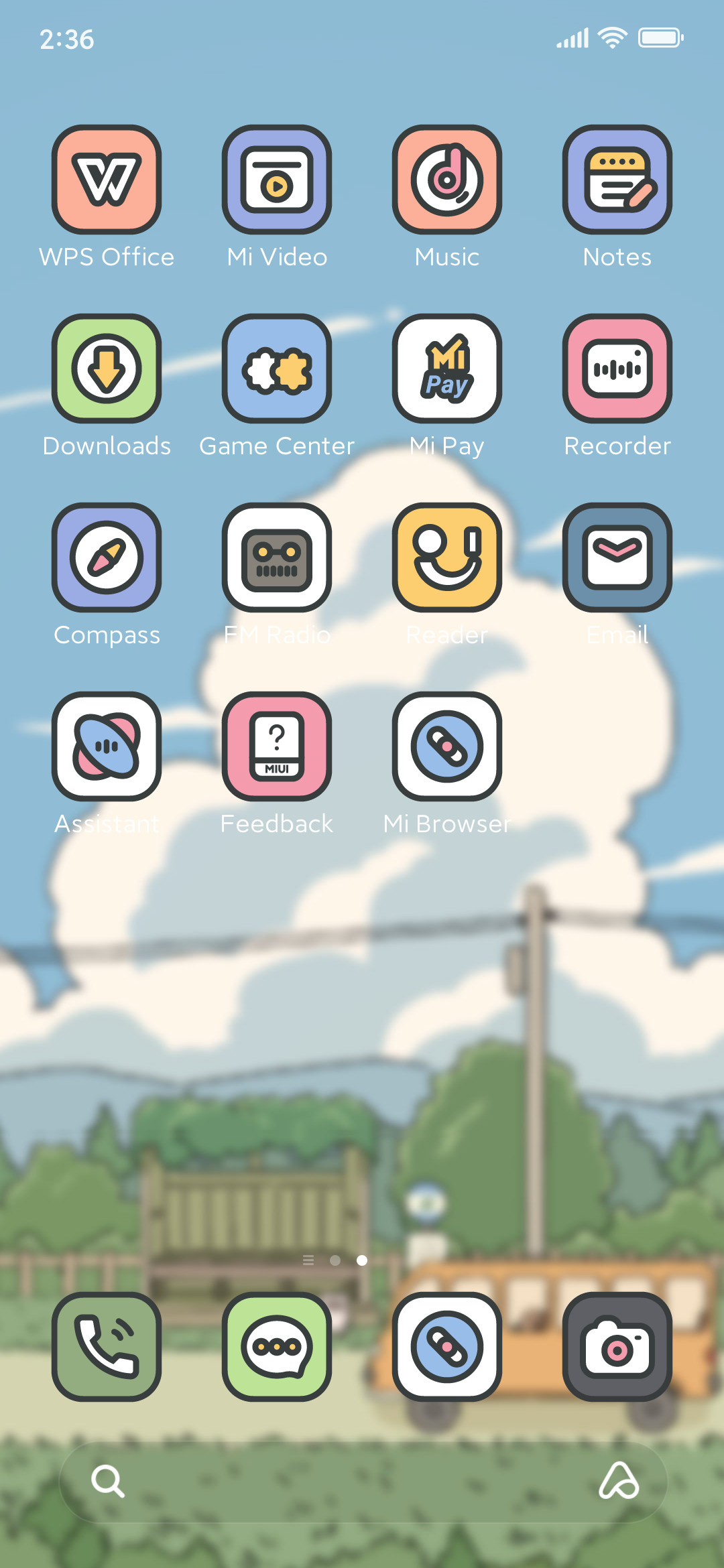The image size is (724, 1568).
Task: Tap the assistant icon in search bar
Action: [x=619, y=1480]
